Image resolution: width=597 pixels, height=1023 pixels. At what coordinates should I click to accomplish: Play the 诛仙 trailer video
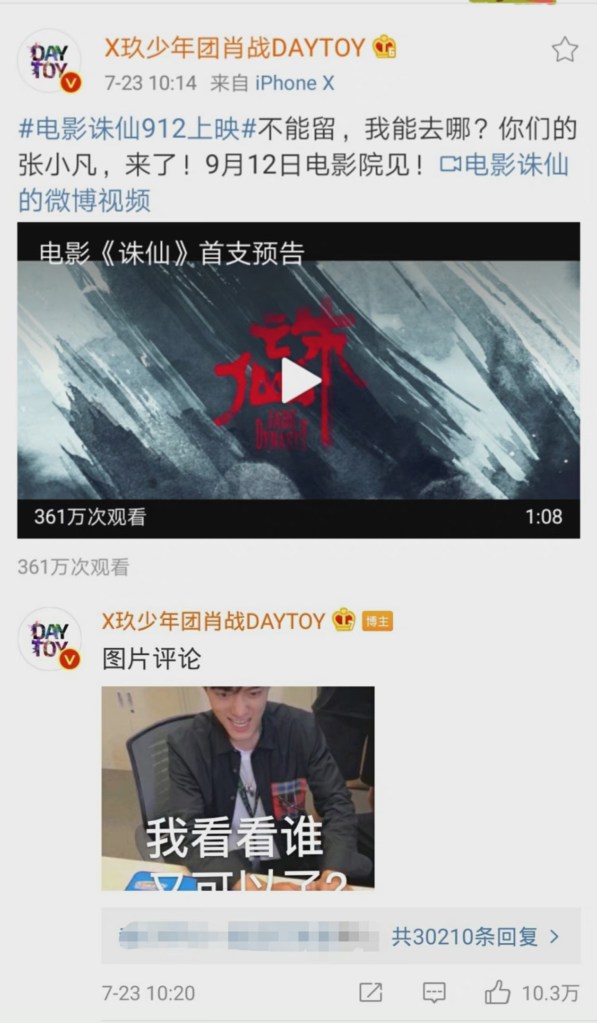click(299, 381)
